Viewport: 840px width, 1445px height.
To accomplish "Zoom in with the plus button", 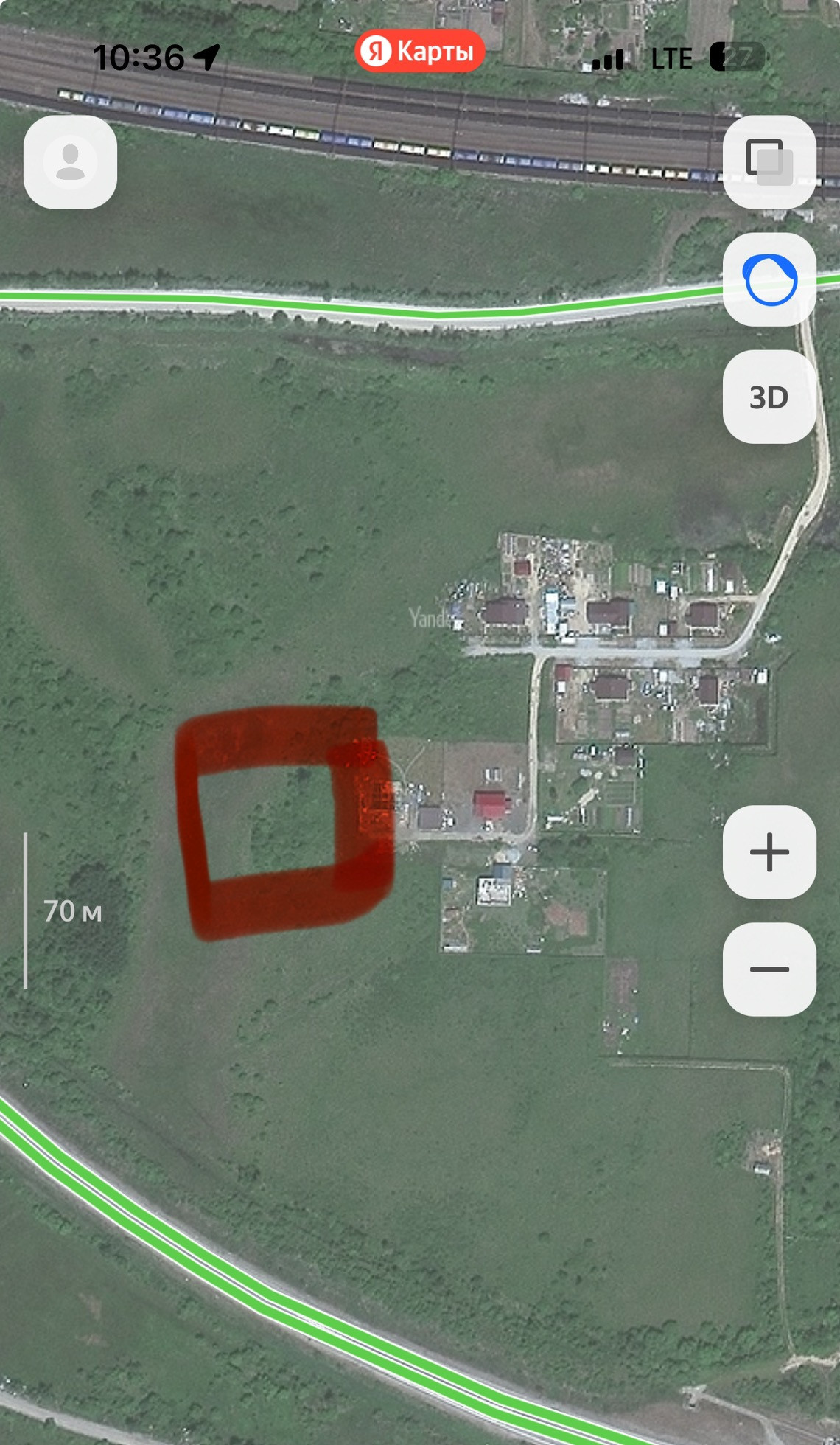I will coord(769,852).
